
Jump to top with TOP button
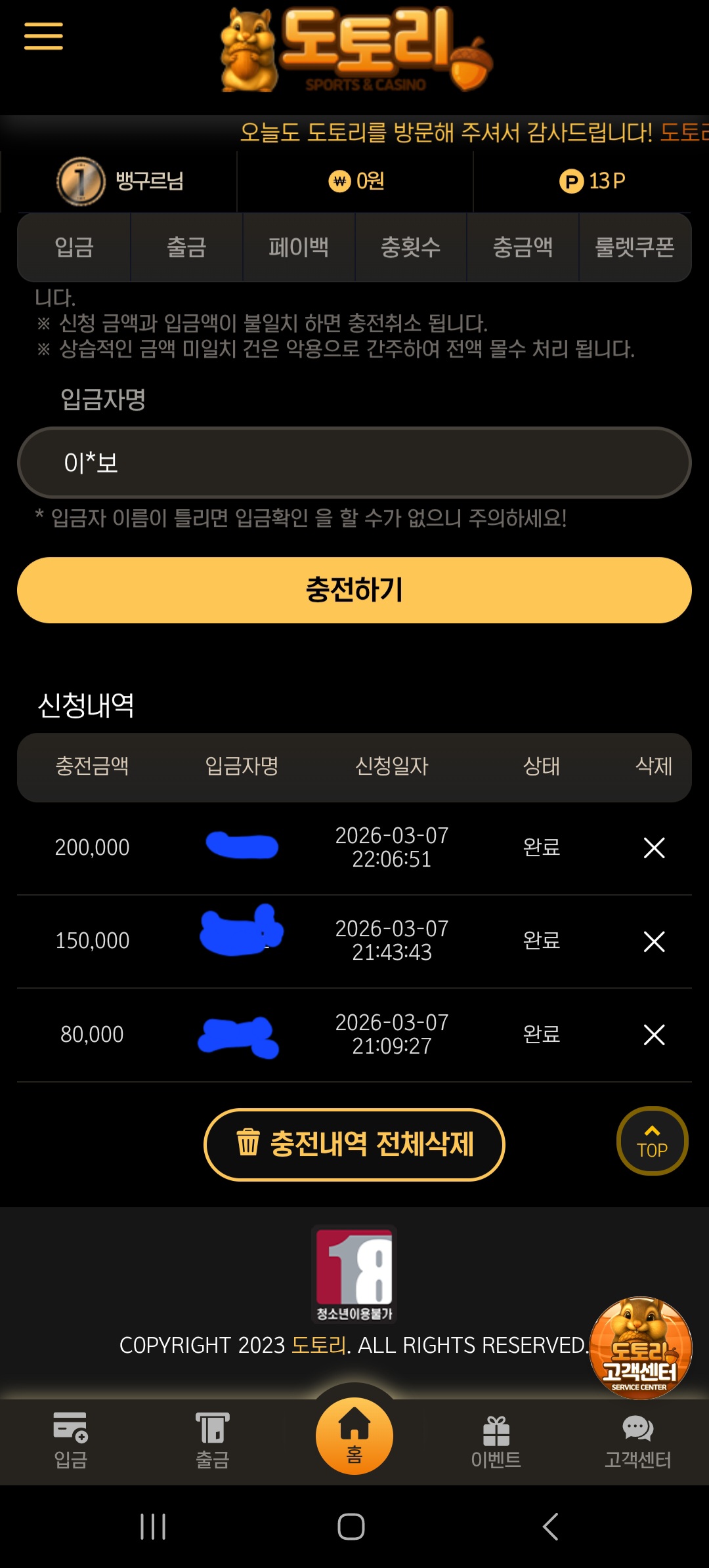(x=652, y=1141)
